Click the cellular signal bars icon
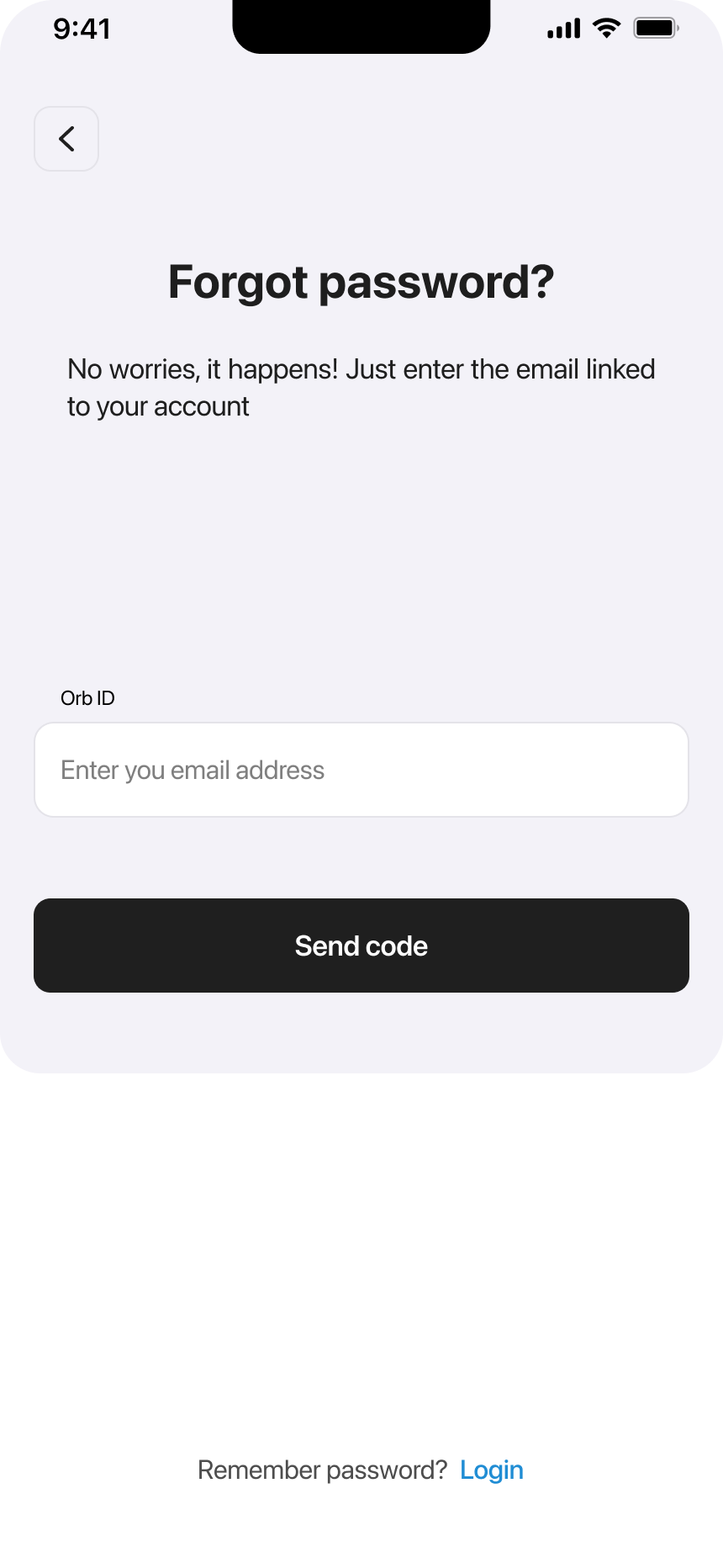The image size is (723, 1568). pyautogui.click(x=562, y=27)
